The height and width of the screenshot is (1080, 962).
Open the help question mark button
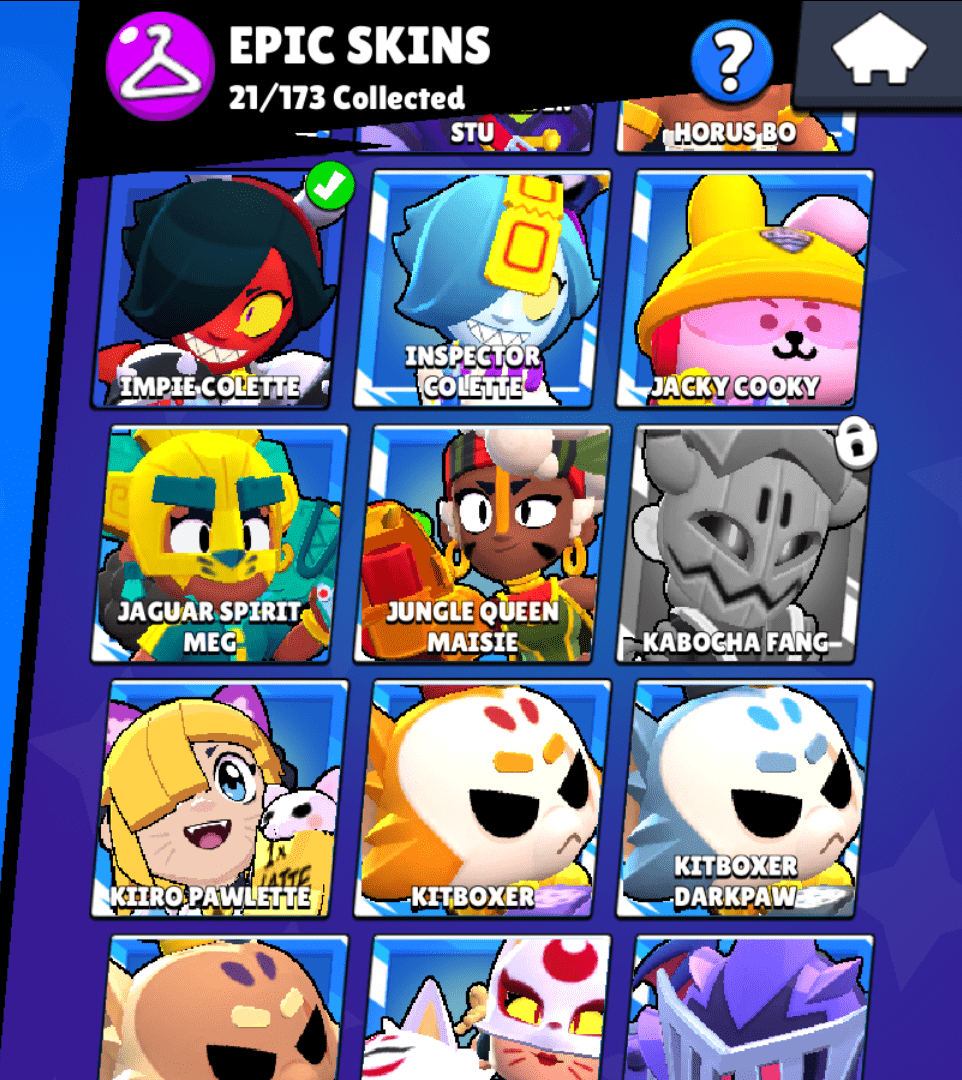[733, 62]
